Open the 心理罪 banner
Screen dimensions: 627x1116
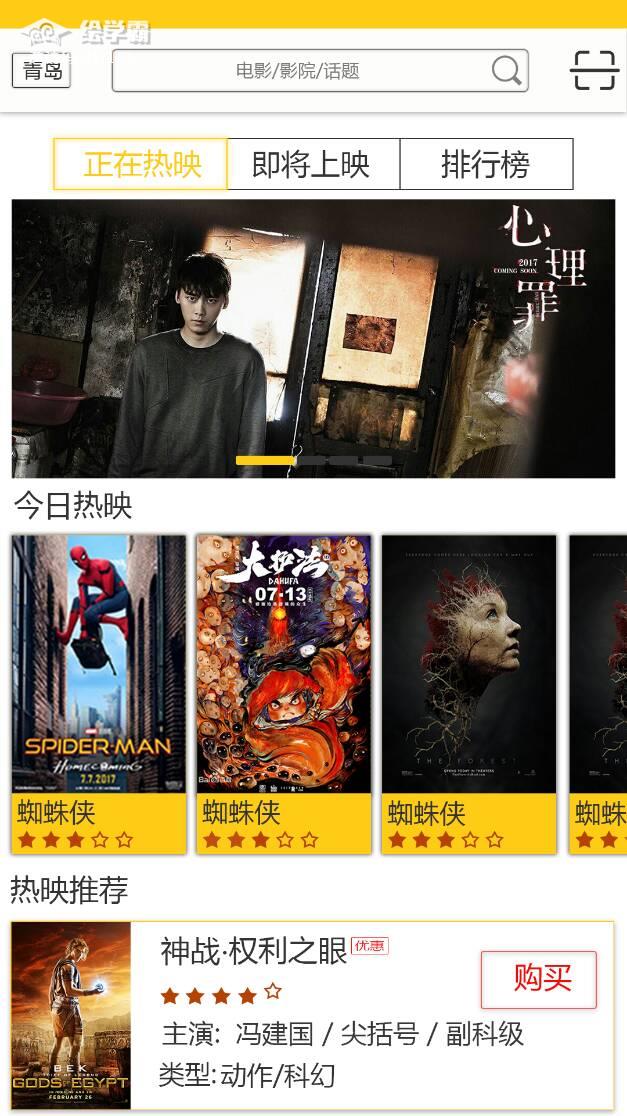coord(313,338)
